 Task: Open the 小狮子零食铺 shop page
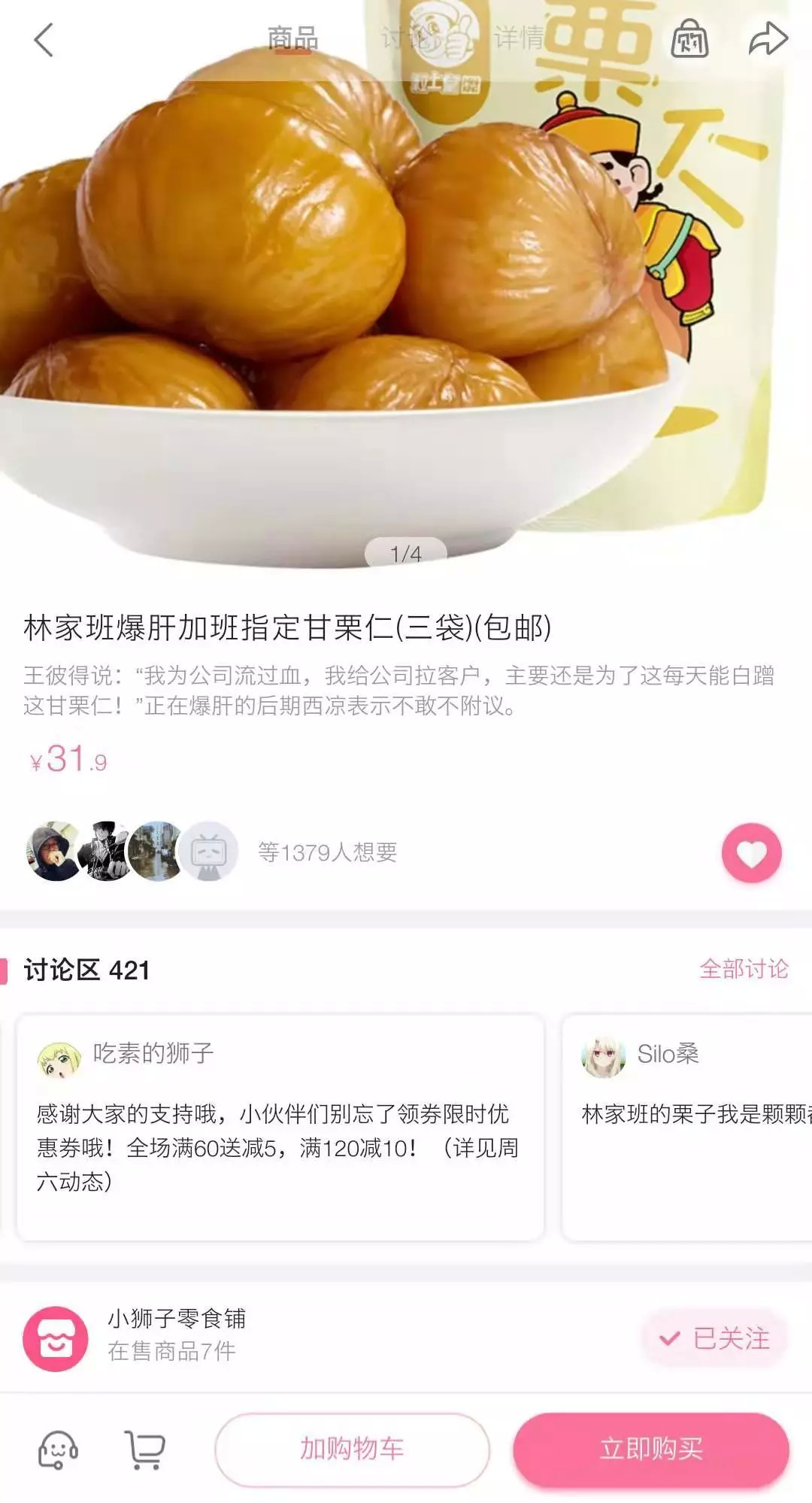(x=177, y=1334)
